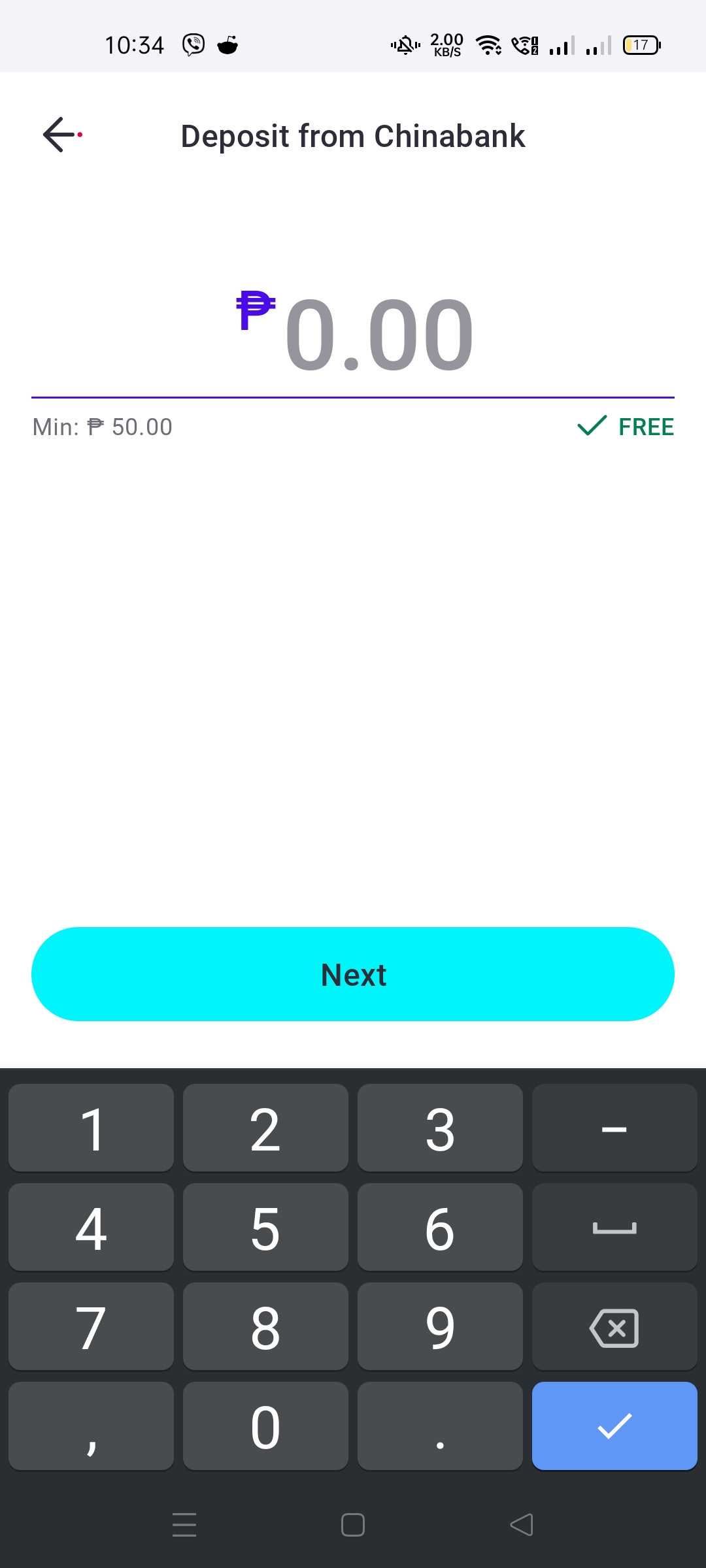Tap the recent apps navigation button
Image resolution: width=706 pixels, height=1568 pixels.
185,1526
